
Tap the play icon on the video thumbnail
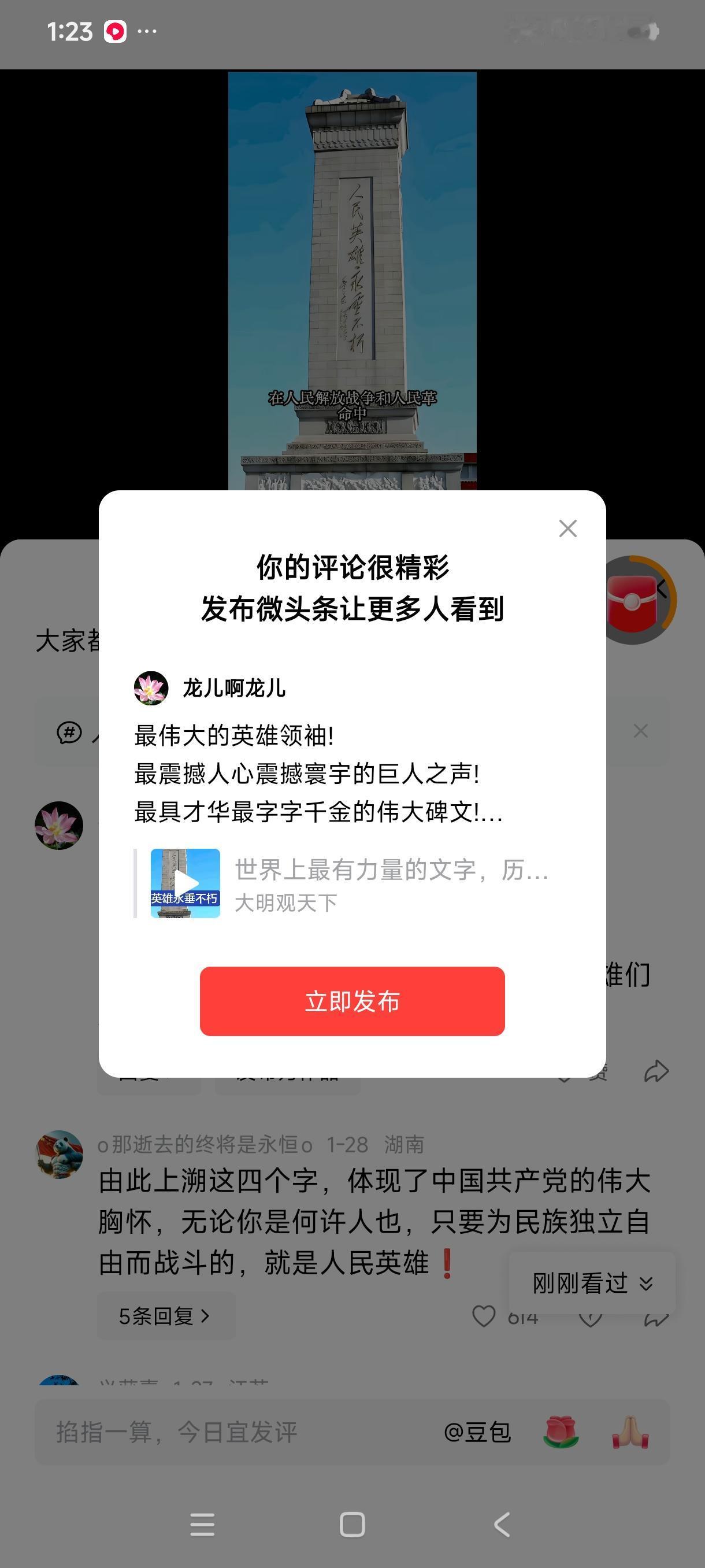point(185,883)
